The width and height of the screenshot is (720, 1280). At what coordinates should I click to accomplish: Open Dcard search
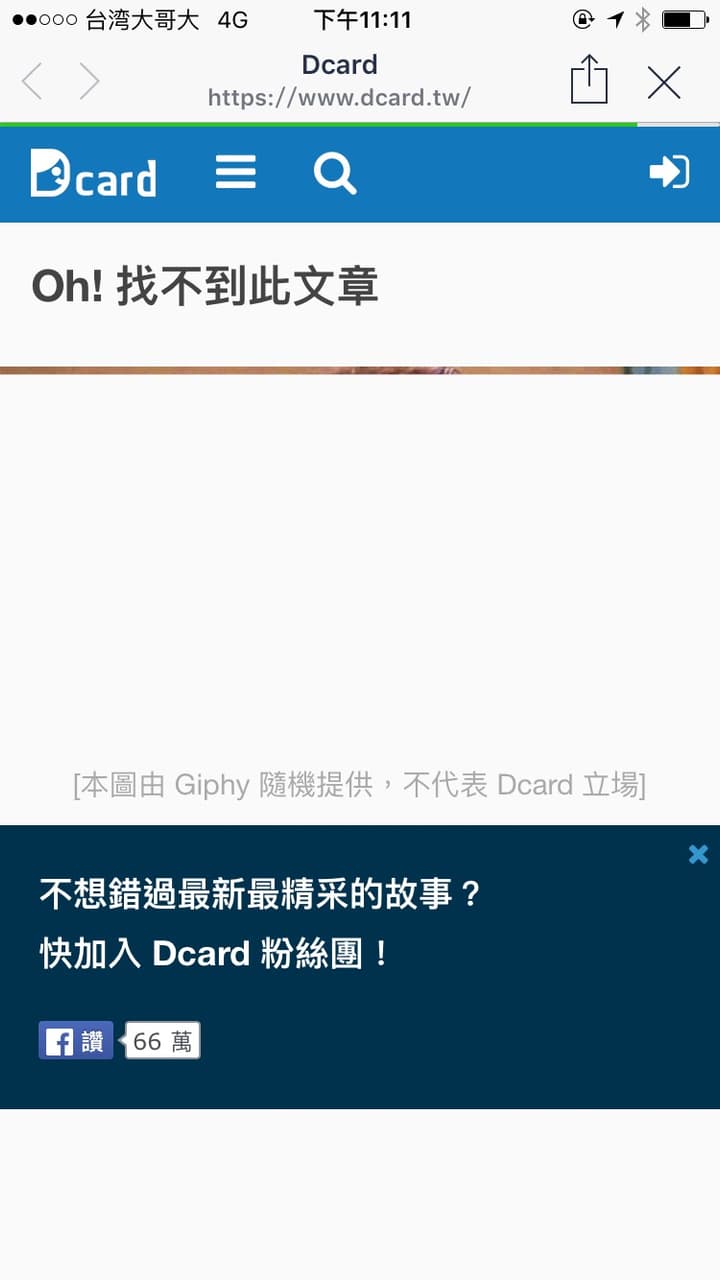tap(334, 173)
